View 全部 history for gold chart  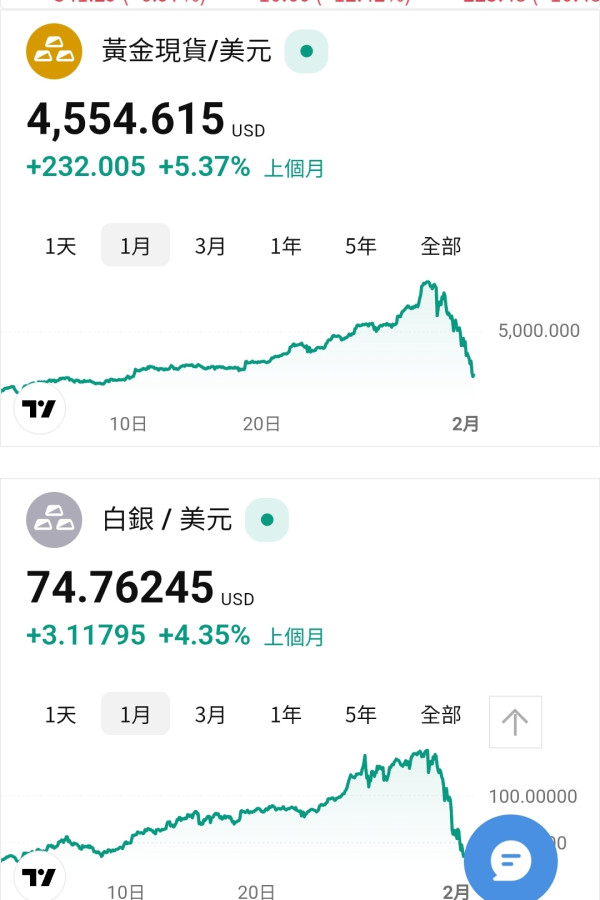click(441, 246)
